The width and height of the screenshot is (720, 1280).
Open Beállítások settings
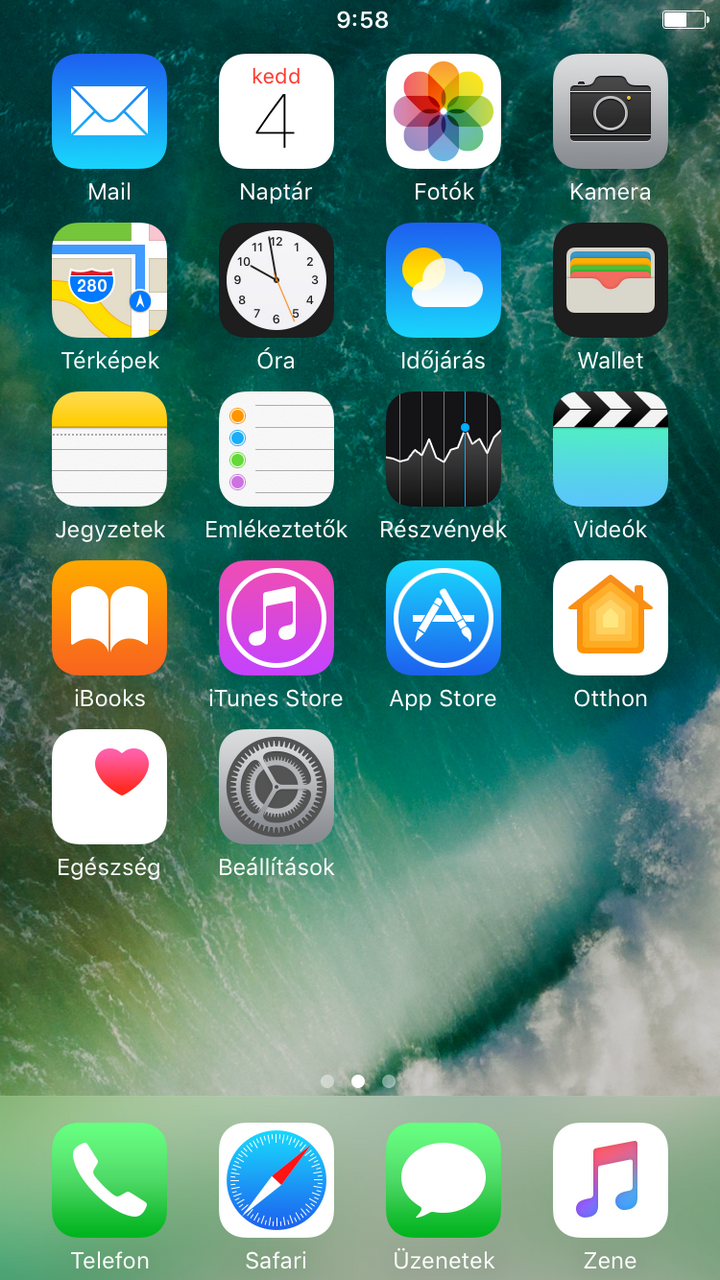coord(276,787)
